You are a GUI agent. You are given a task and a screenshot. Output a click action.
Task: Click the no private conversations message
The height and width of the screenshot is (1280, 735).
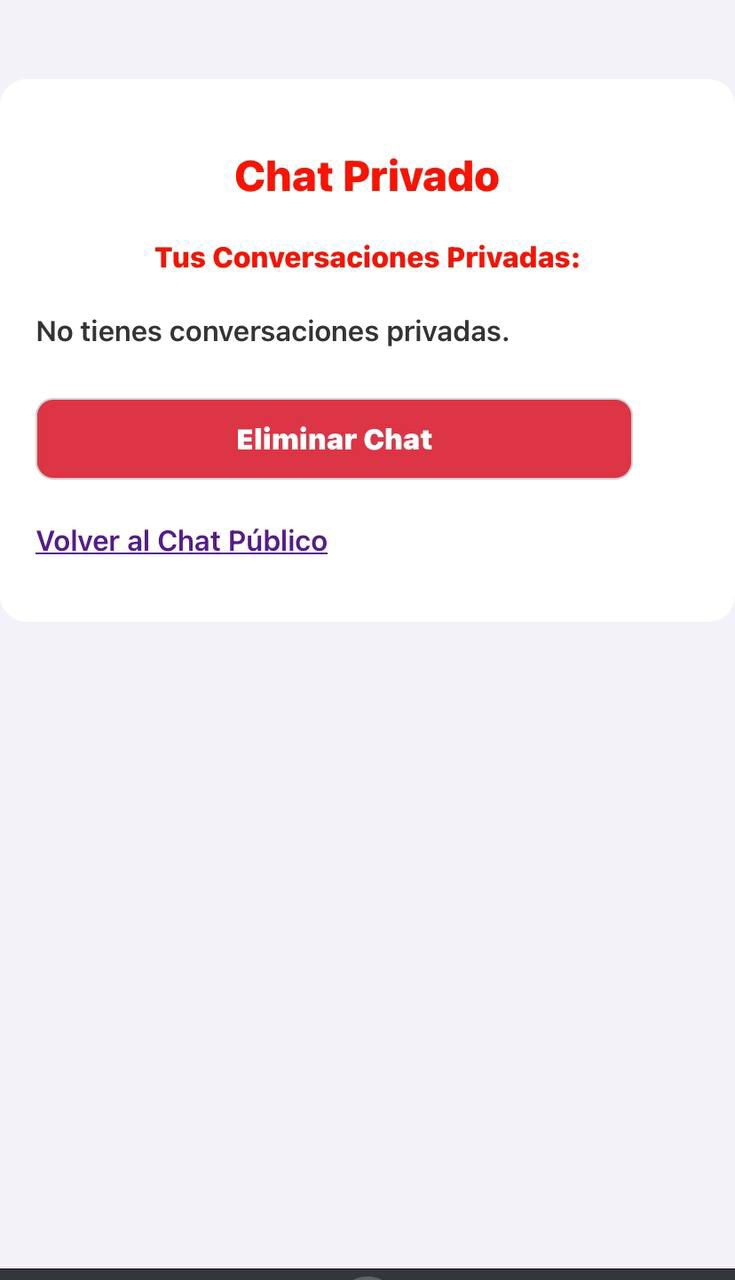tap(272, 331)
